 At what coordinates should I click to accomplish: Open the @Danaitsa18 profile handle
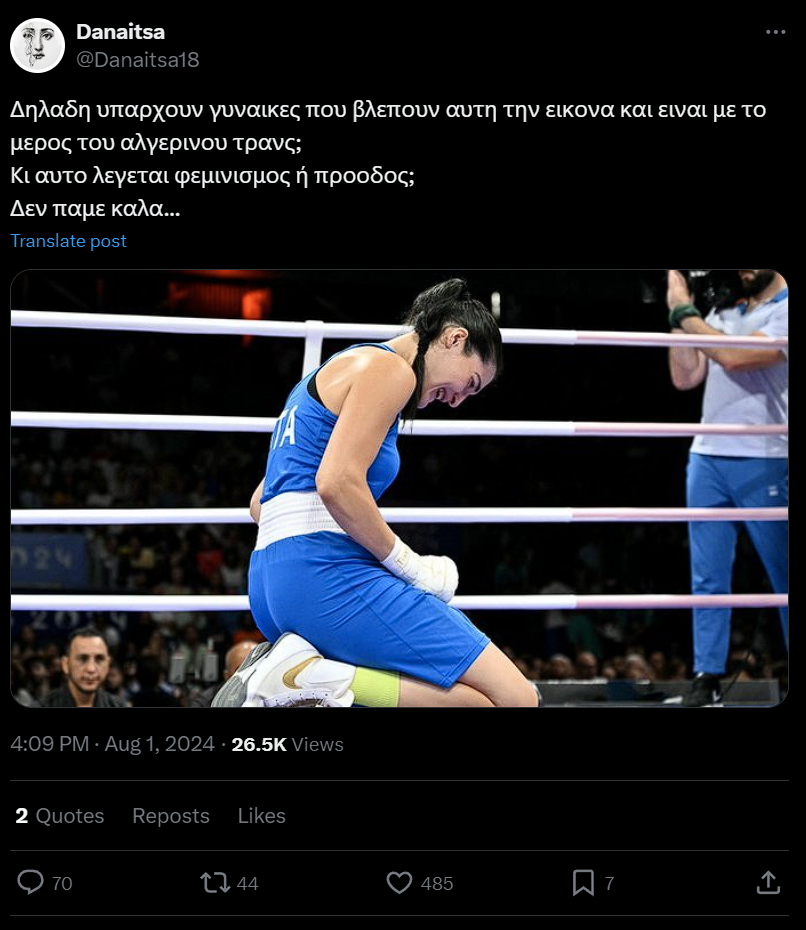point(138,60)
